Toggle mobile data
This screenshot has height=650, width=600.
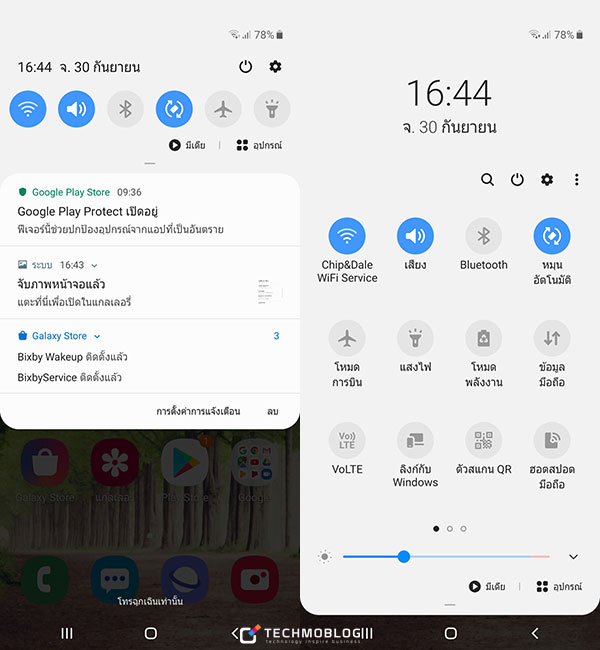point(552,338)
